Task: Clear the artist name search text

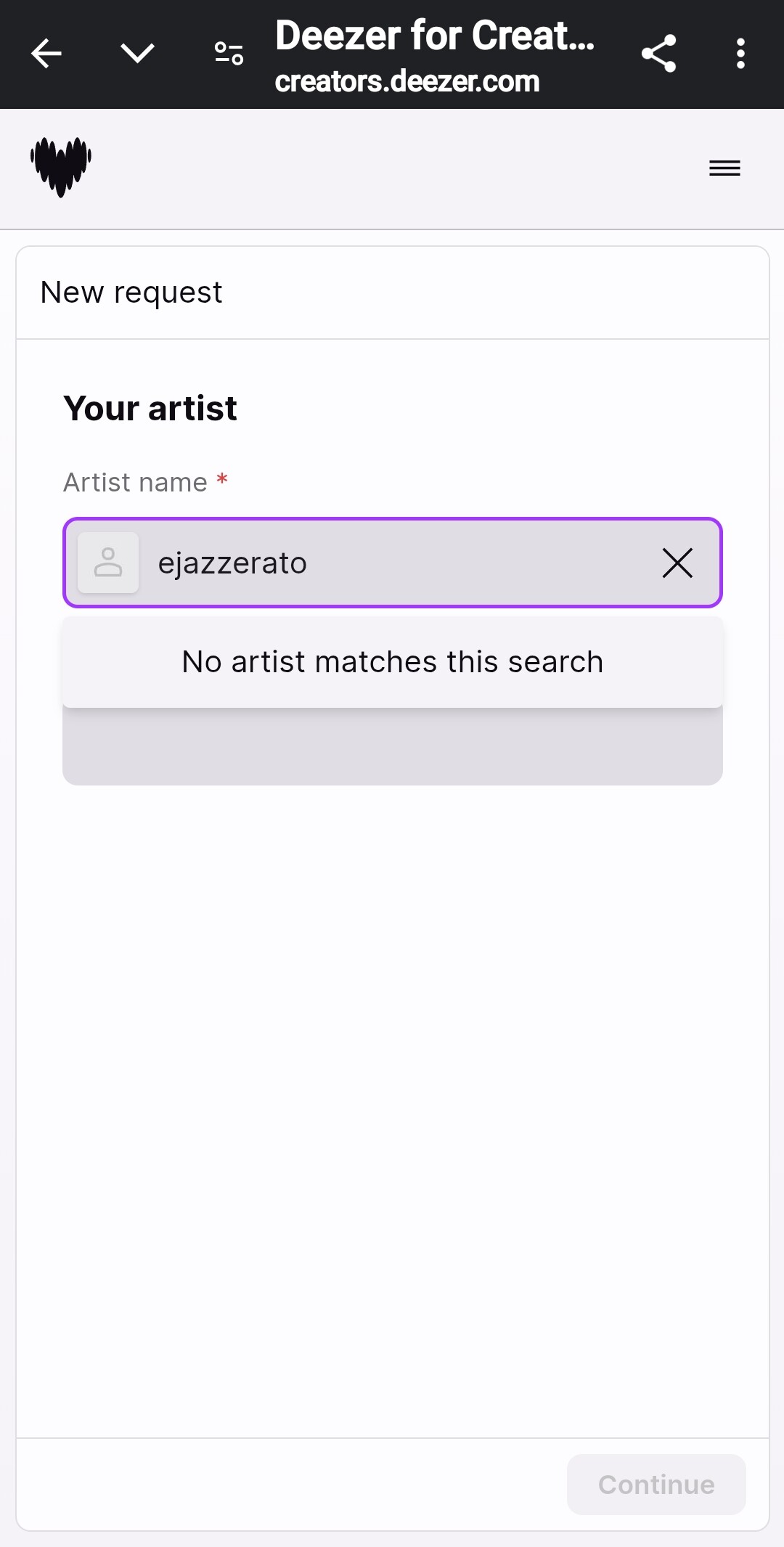Action: tap(677, 563)
